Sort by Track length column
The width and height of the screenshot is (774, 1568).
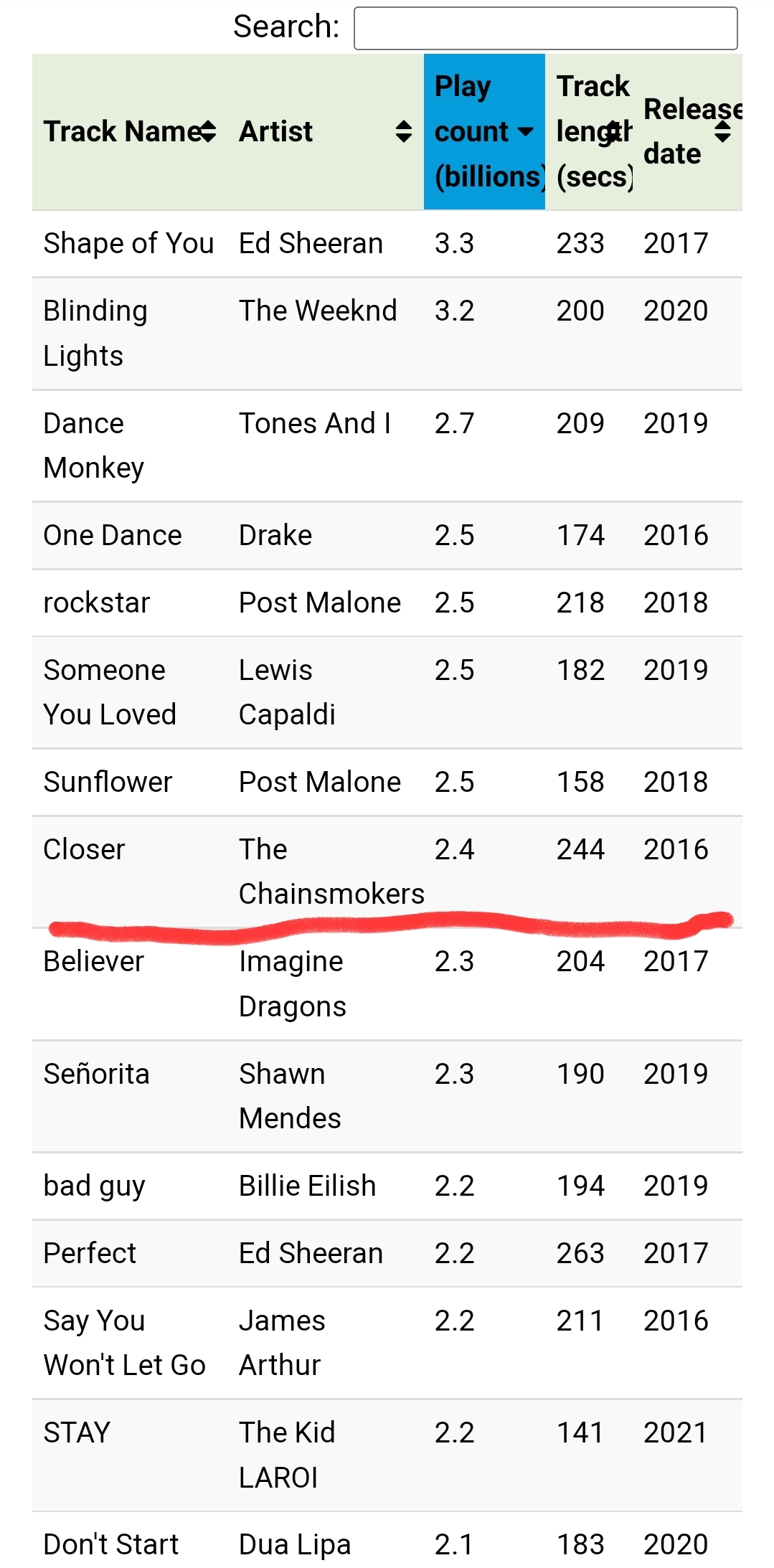(589, 132)
